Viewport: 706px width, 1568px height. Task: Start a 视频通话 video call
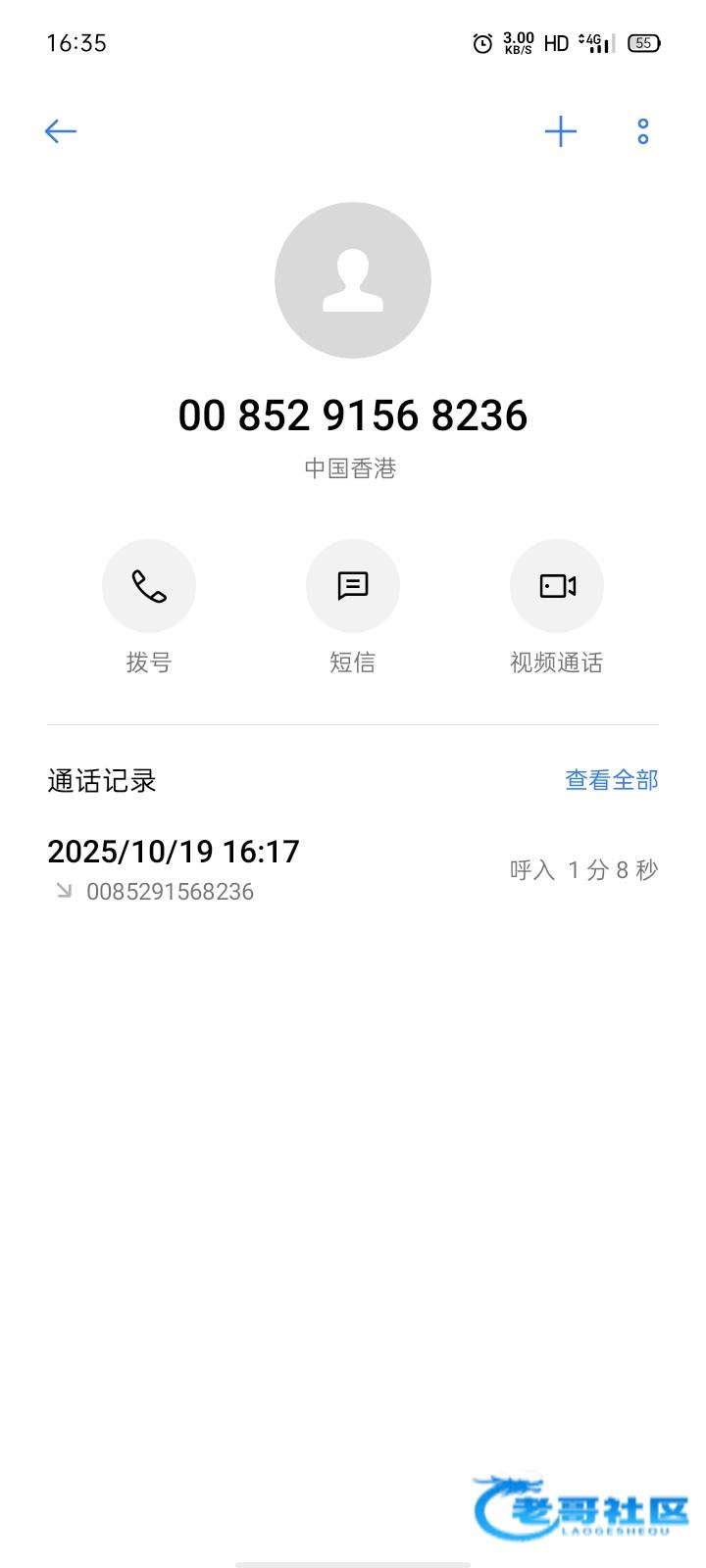pos(557,586)
